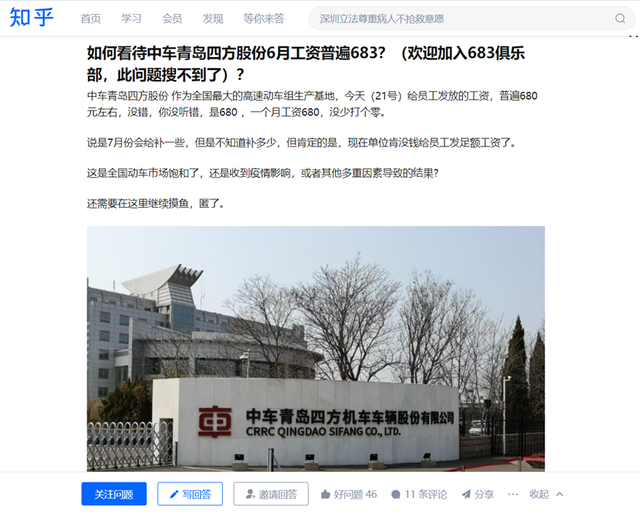The height and width of the screenshot is (512, 640).
Task: Open the 会员 tab
Action: point(172,19)
